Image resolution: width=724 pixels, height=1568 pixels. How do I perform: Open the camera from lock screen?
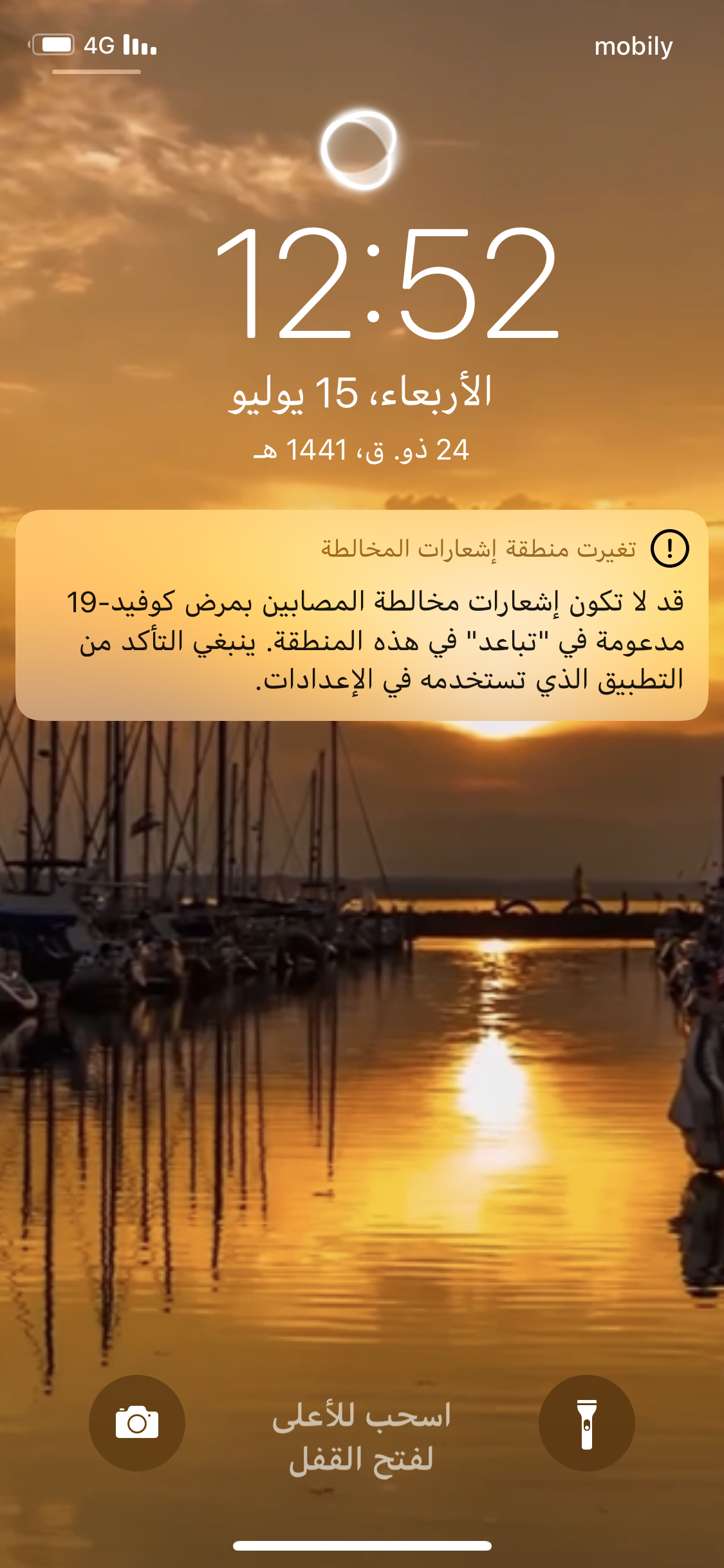(x=137, y=1423)
